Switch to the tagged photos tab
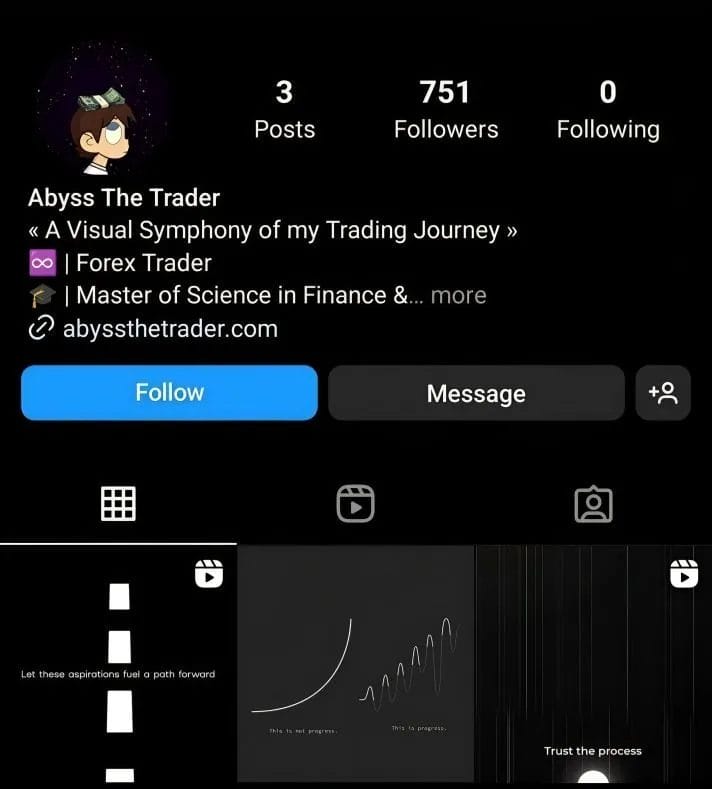The height and width of the screenshot is (789, 712). click(593, 504)
